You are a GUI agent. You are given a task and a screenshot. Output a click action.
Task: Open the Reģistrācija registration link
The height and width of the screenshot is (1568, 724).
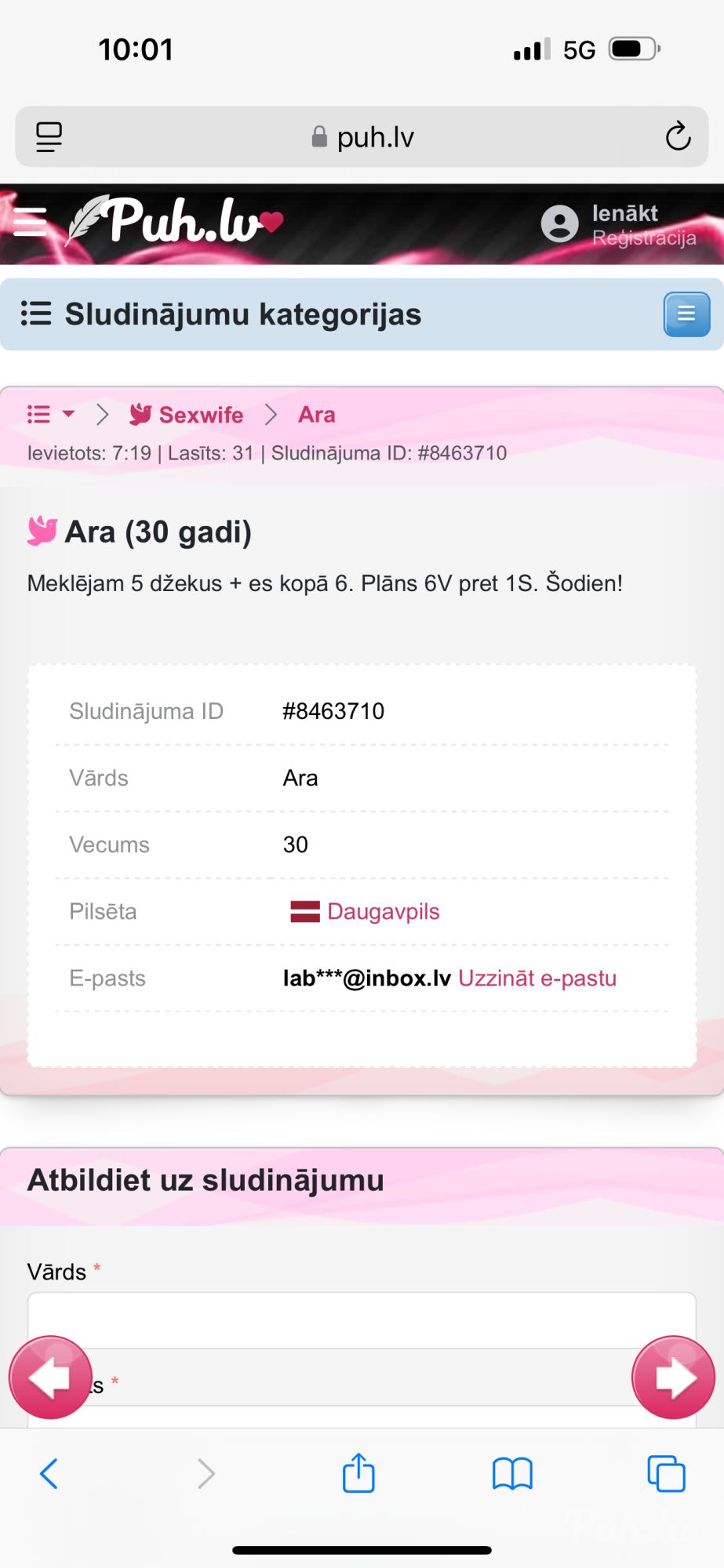pos(644,238)
